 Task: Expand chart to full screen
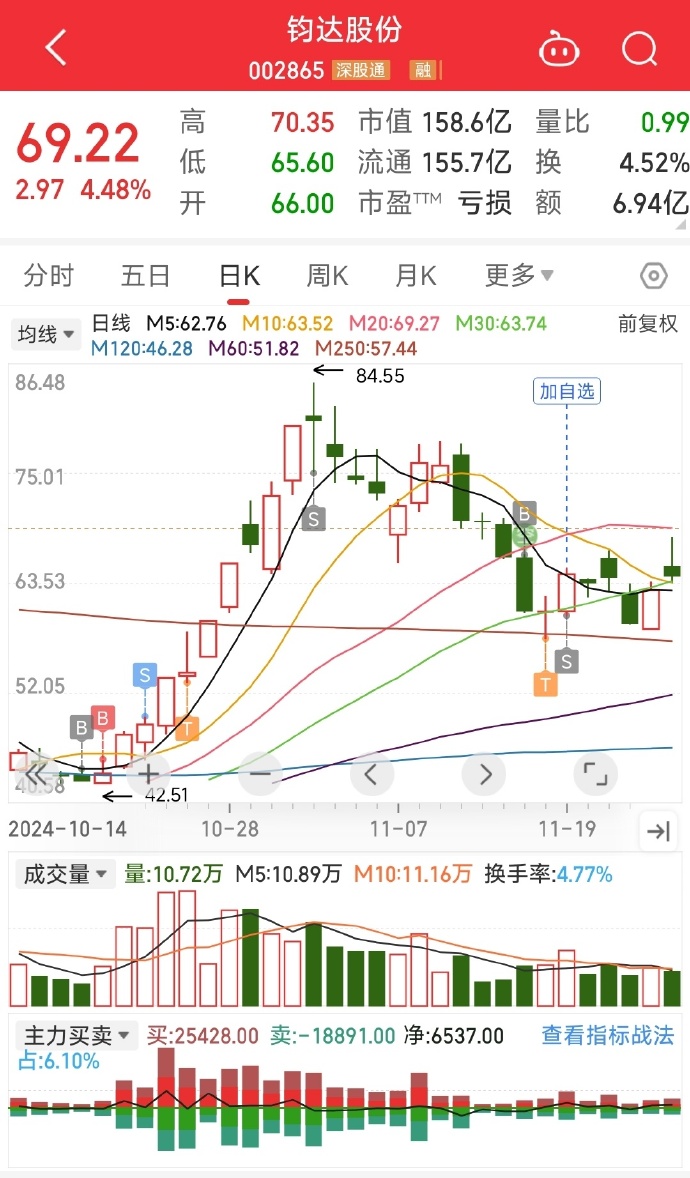(596, 773)
